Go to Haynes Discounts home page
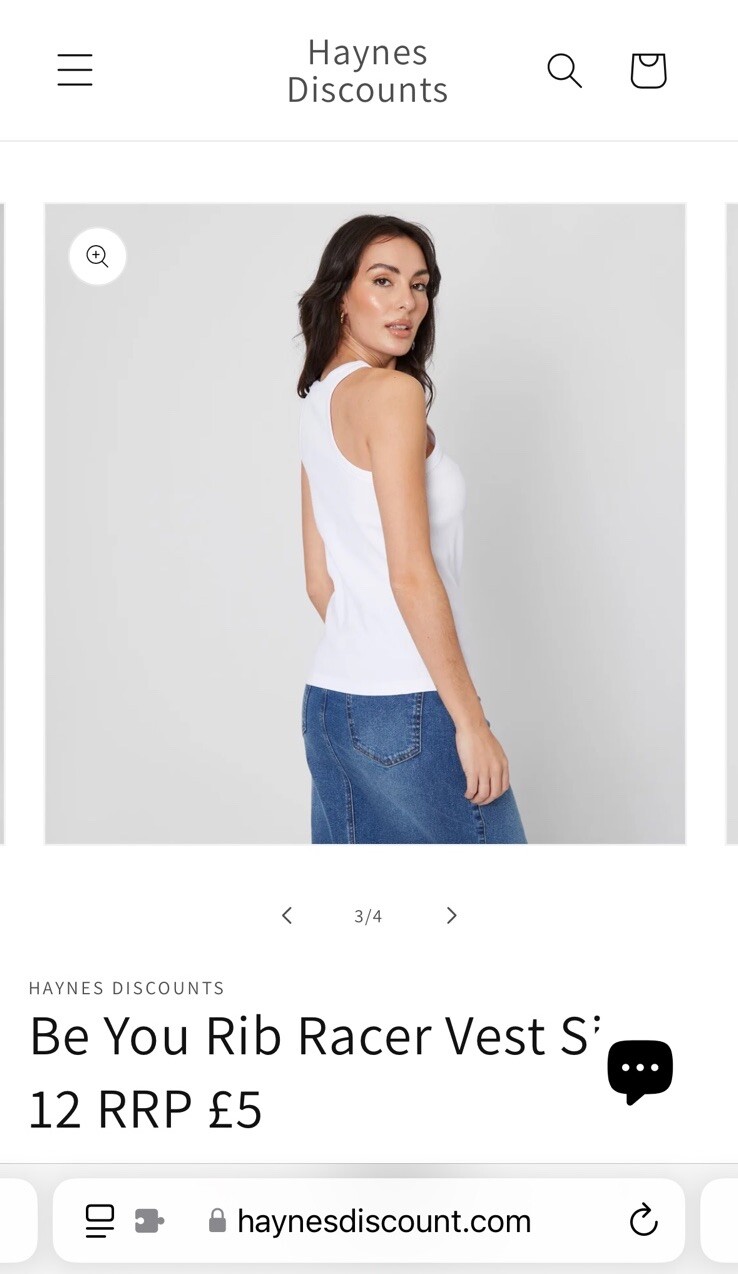Viewport: 738px width, 1274px height. pyautogui.click(x=367, y=71)
